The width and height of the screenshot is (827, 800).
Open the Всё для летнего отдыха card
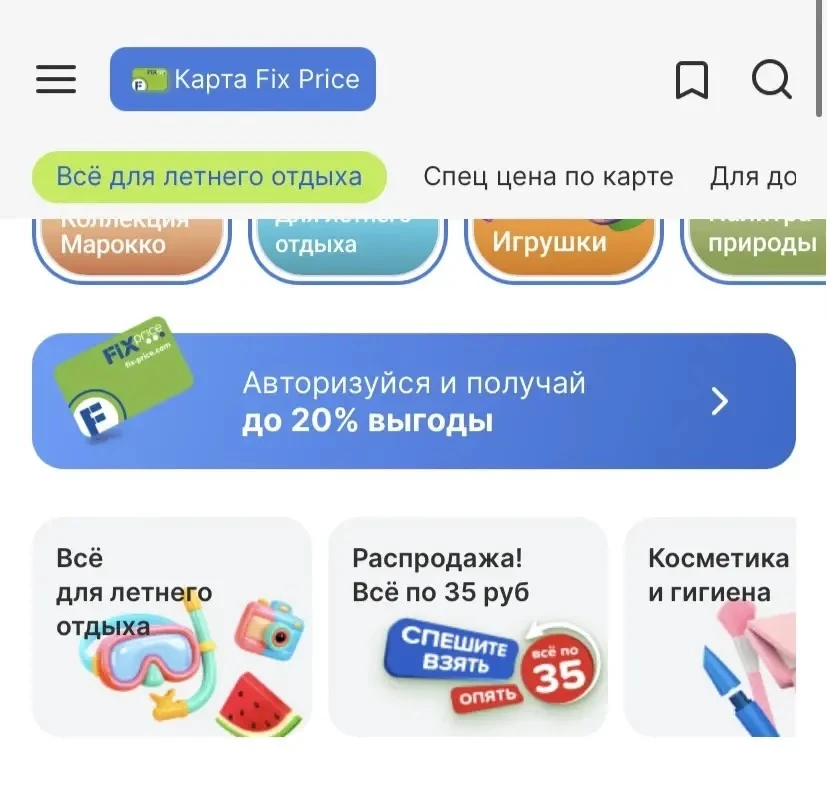(x=172, y=627)
